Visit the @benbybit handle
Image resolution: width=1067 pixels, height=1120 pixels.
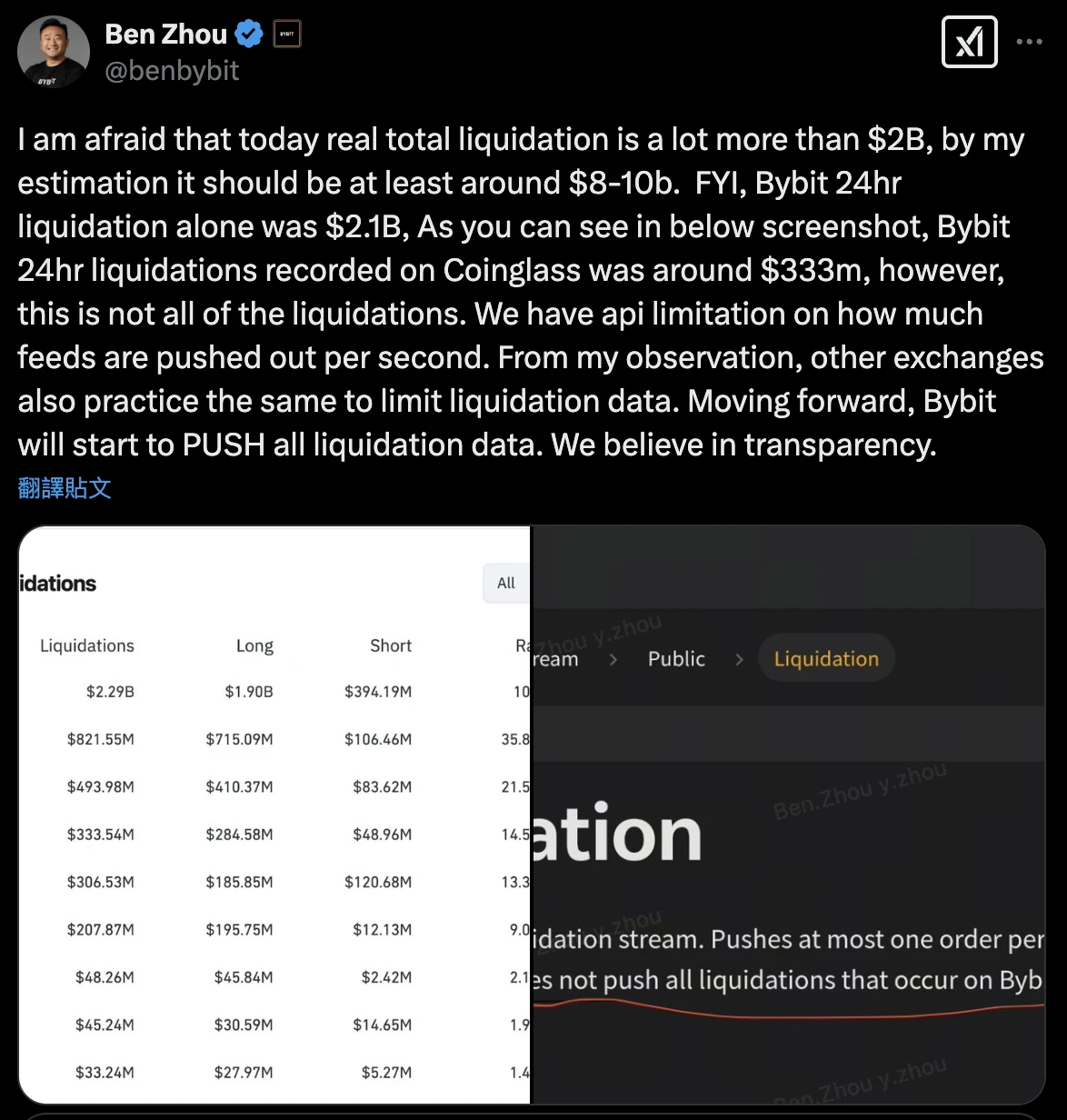click(x=172, y=71)
